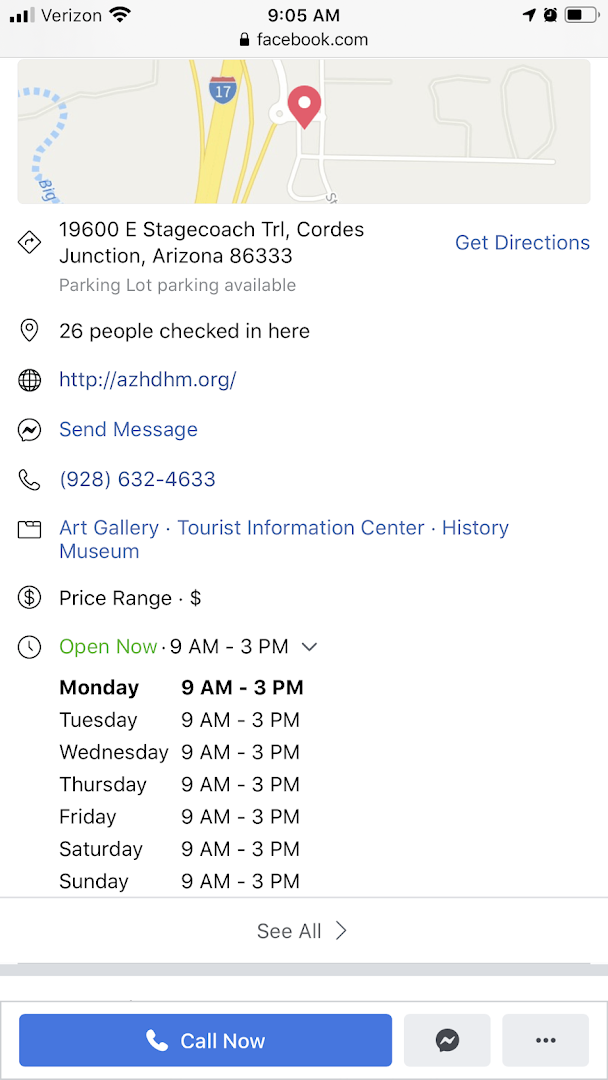Open the History Museum category

tap(284, 539)
